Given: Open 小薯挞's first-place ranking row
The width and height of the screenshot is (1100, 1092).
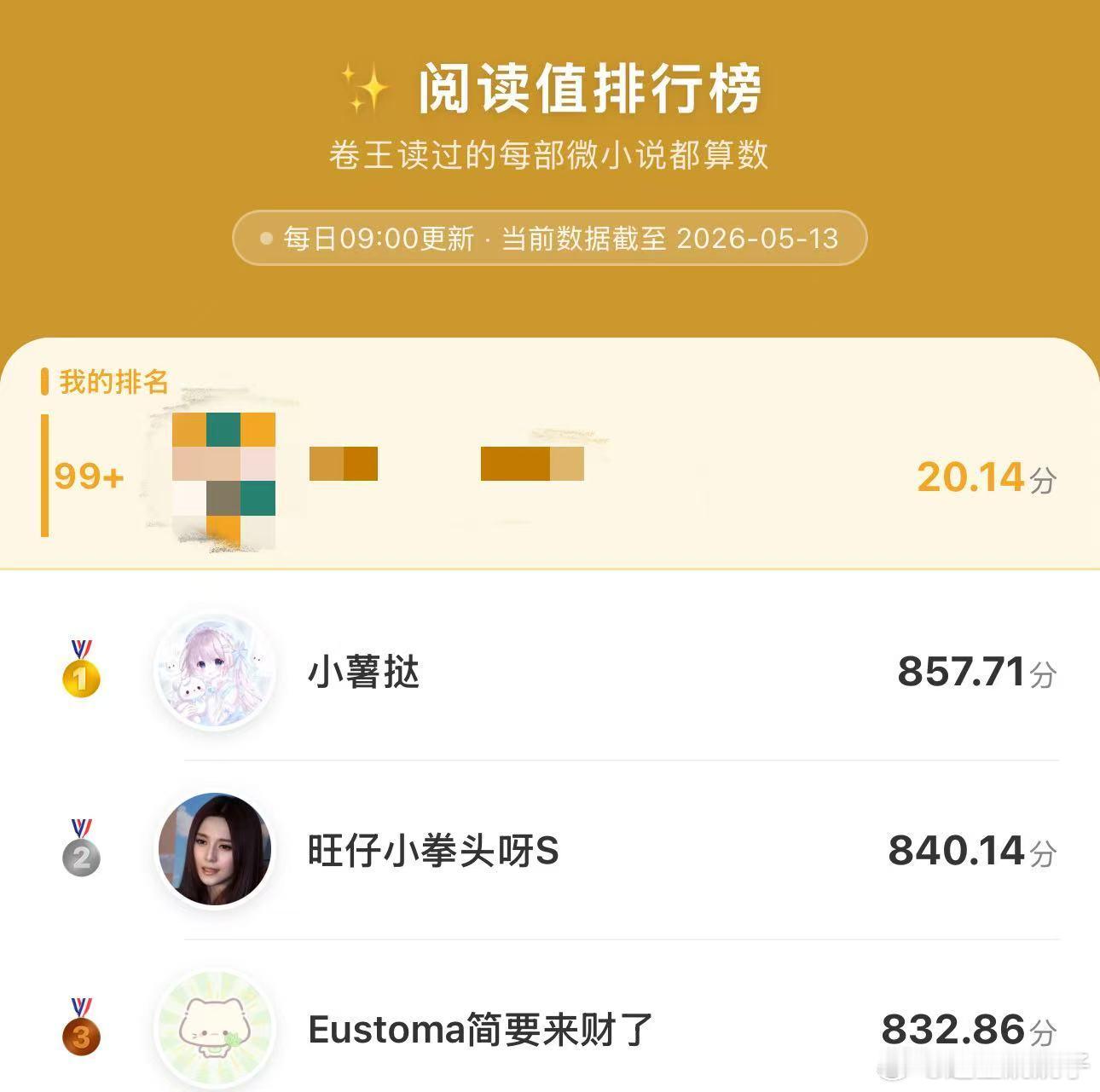Looking at the screenshot, I should pyautogui.click(x=550, y=673).
